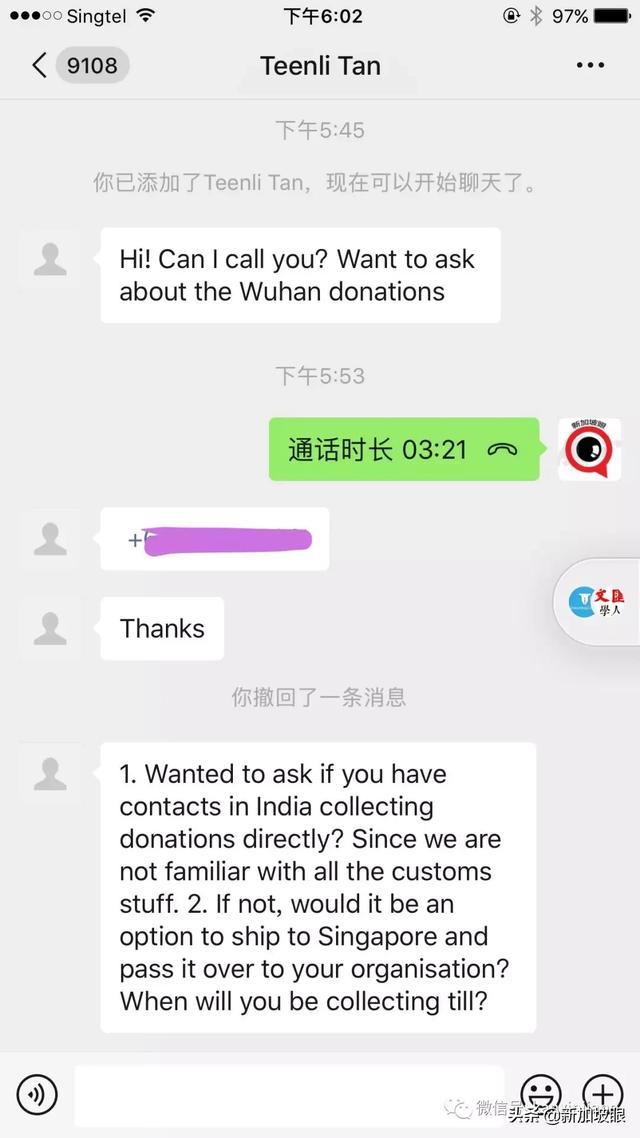The width and height of the screenshot is (640, 1138).
Task: Open Teenli Tan's avatar beside "Thanks"
Action: 50,629
